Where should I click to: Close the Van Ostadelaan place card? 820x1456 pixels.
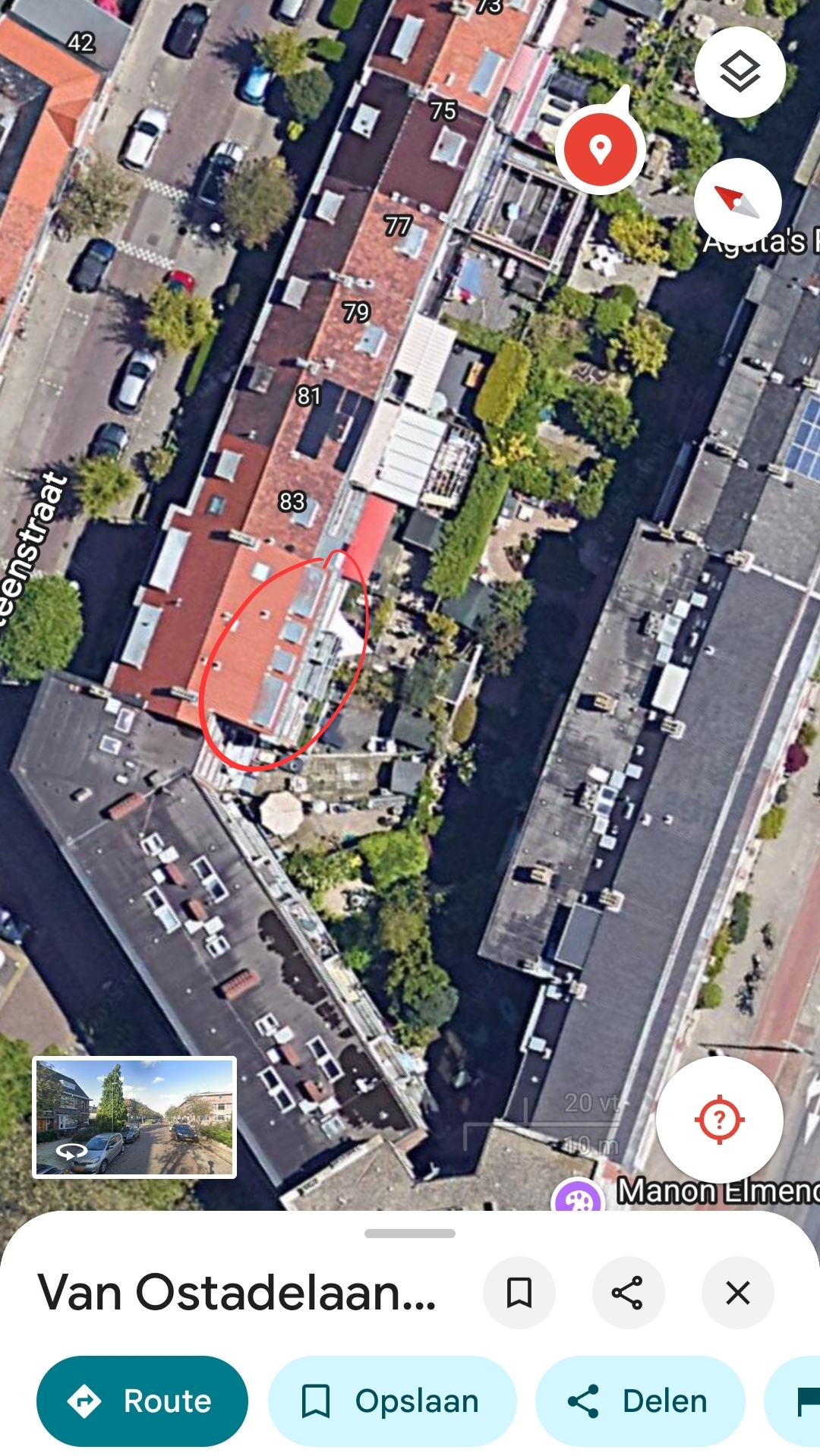(x=737, y=1292)
